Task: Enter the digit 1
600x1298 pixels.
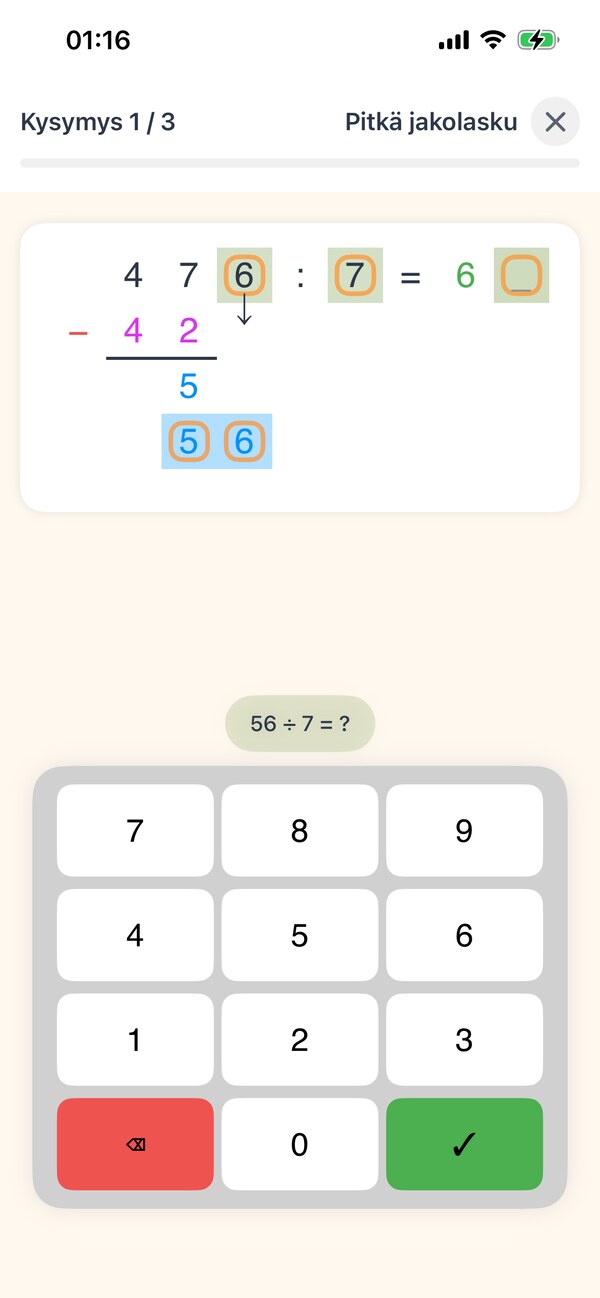Action: (x=135, y=1040)
